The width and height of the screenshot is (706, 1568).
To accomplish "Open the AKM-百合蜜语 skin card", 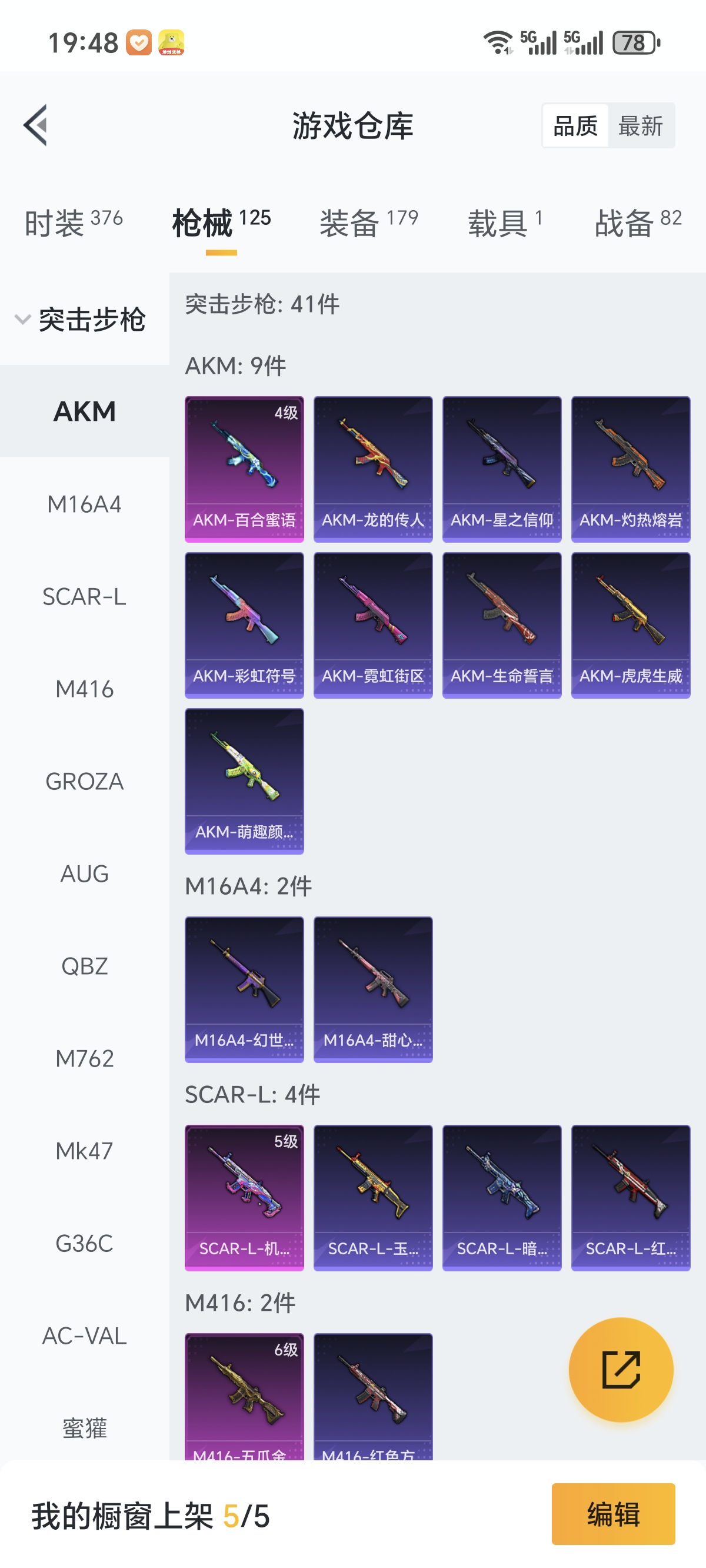I will 244,469.
